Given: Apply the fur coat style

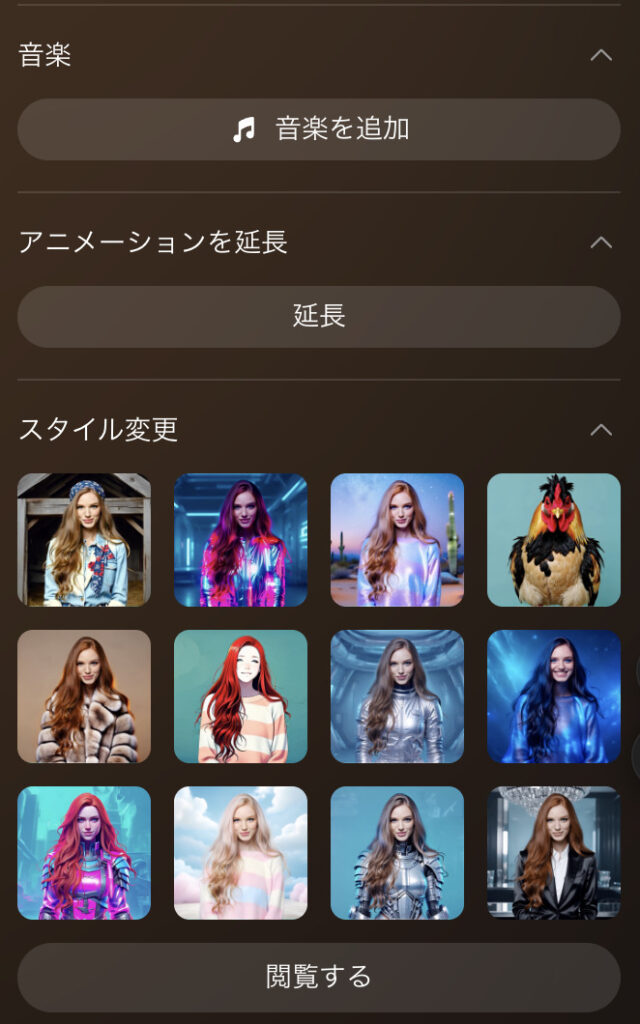Looking at the screenshot, I should (x=84, y=696).
